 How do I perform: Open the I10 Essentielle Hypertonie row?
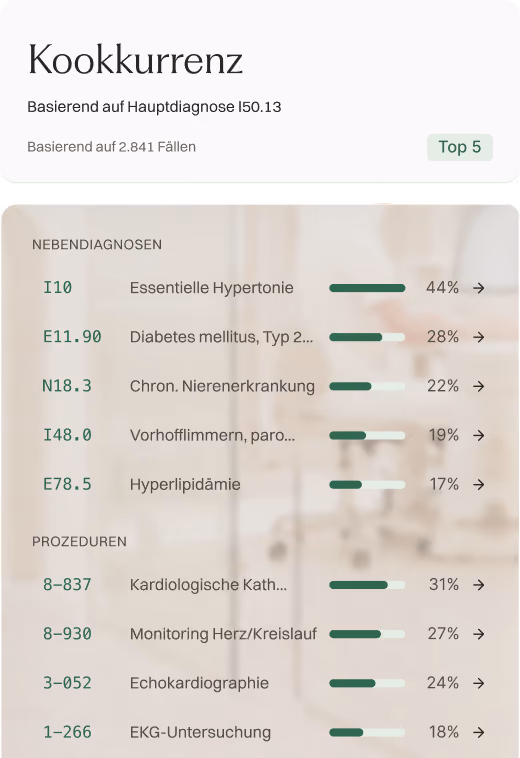click(x=260, y=288)
